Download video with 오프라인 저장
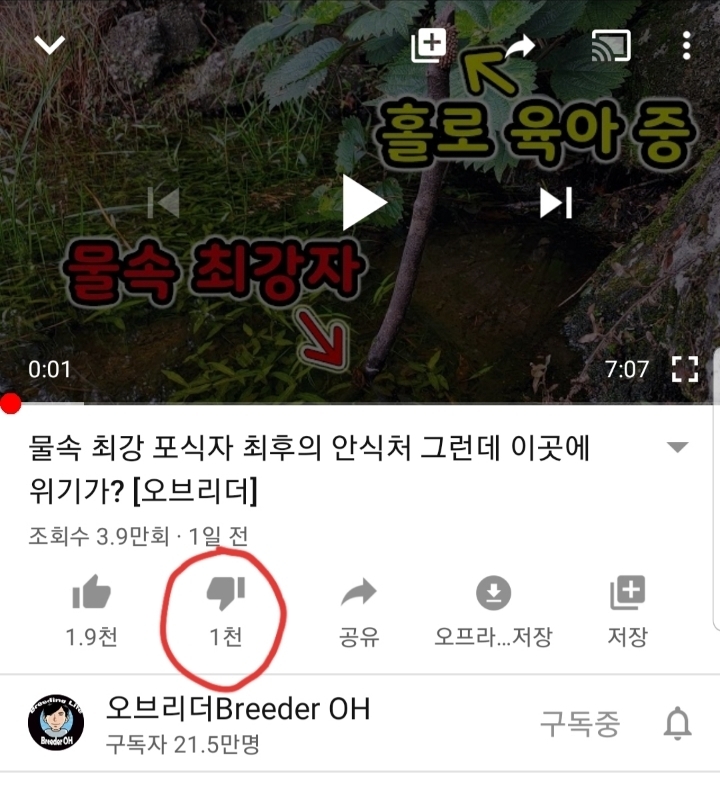 [493, 611]
